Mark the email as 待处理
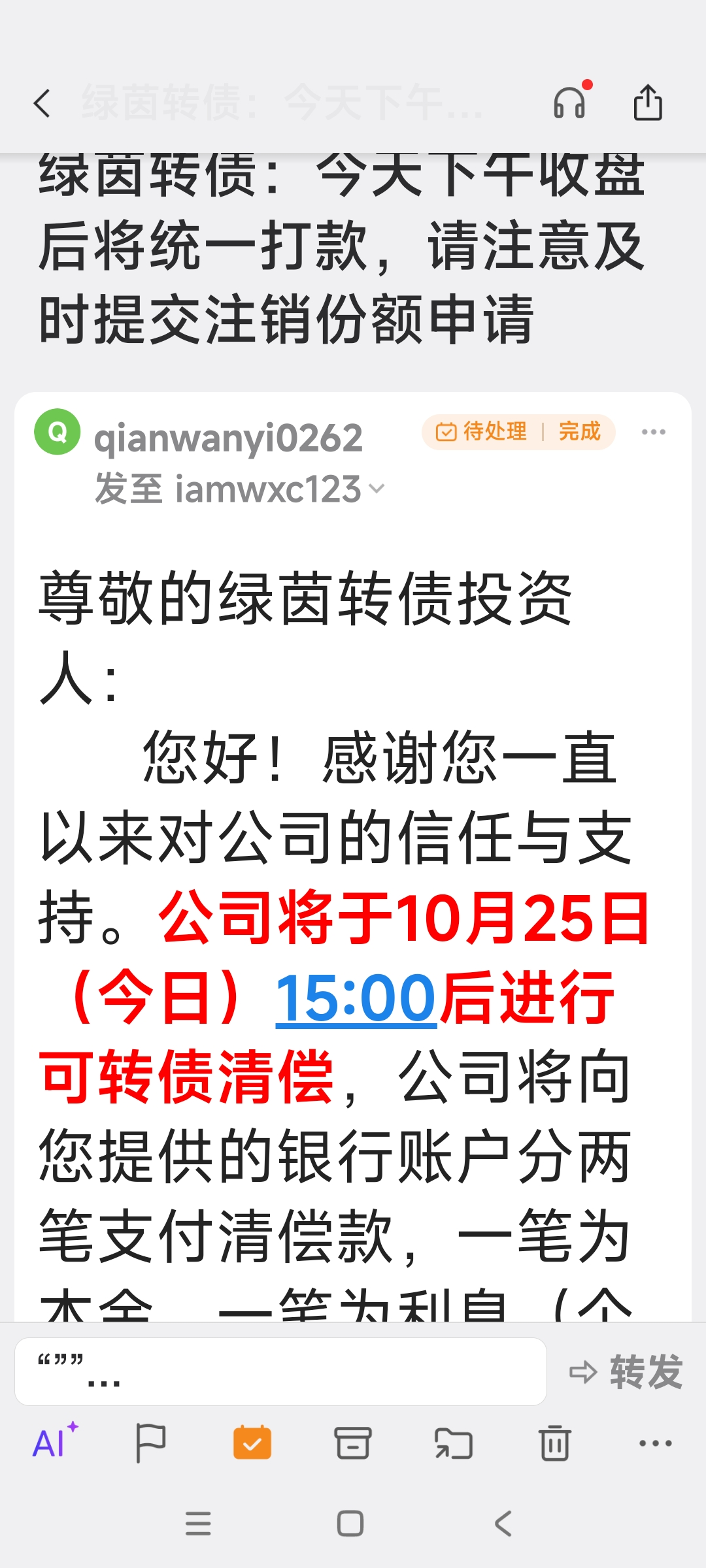706x1568 pixels. [482, 432]
